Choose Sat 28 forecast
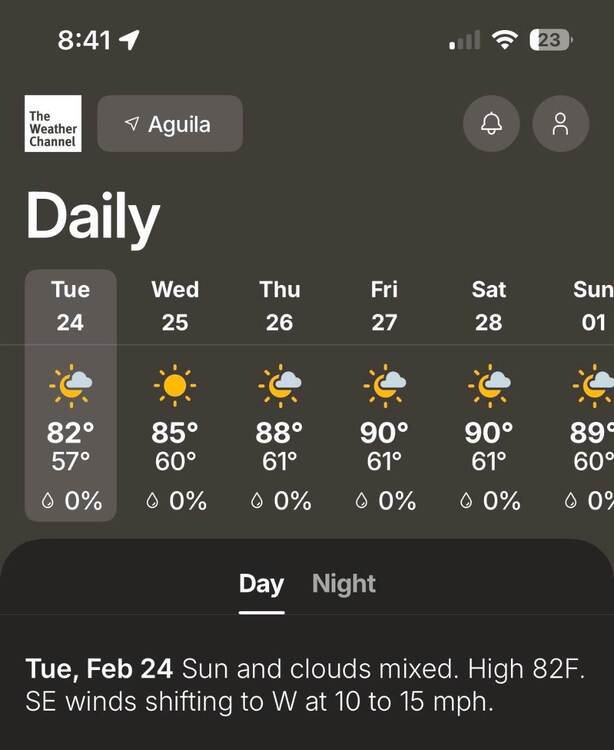Screen dimensions: 614x750 pyautogui.click(x=489, y=395)
